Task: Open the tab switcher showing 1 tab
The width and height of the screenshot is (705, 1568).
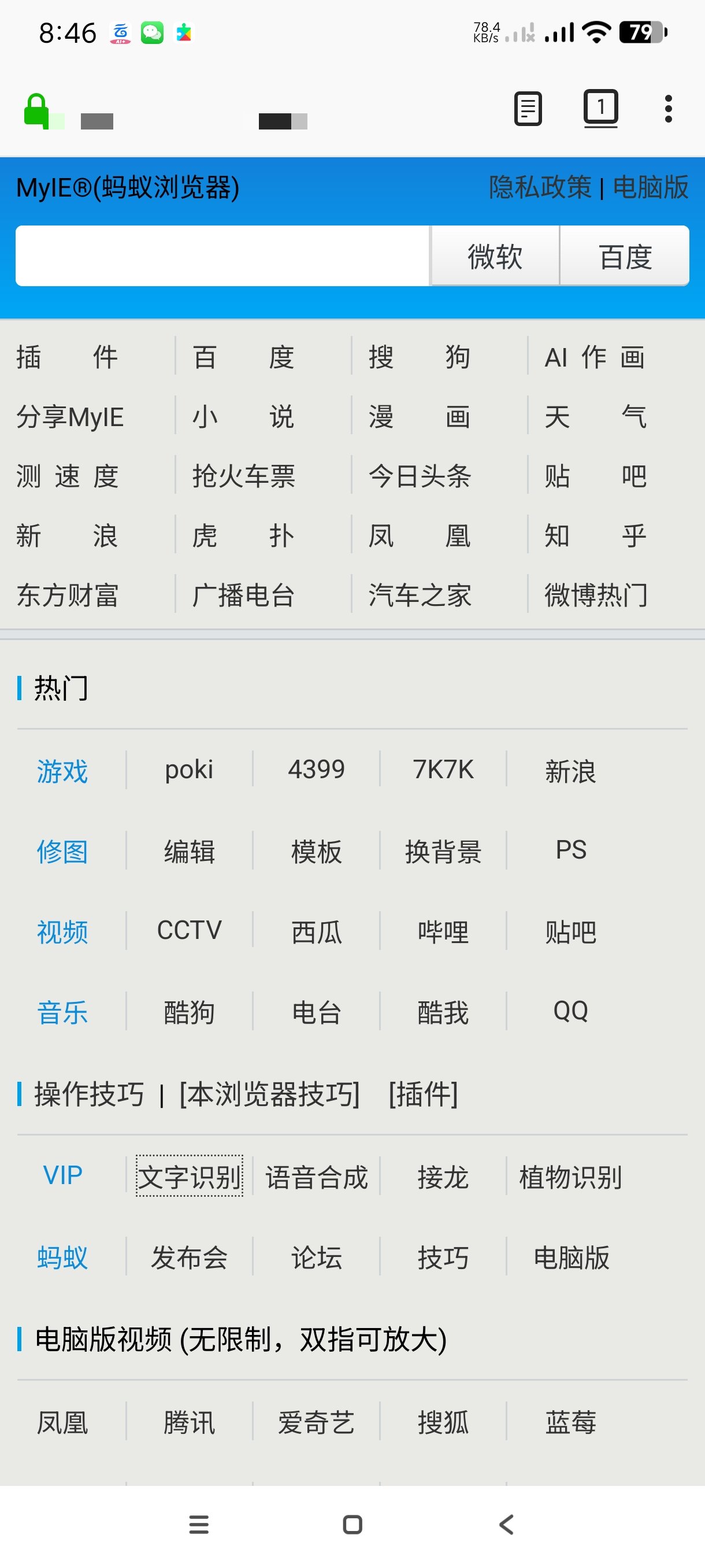Action: (600, 108)
